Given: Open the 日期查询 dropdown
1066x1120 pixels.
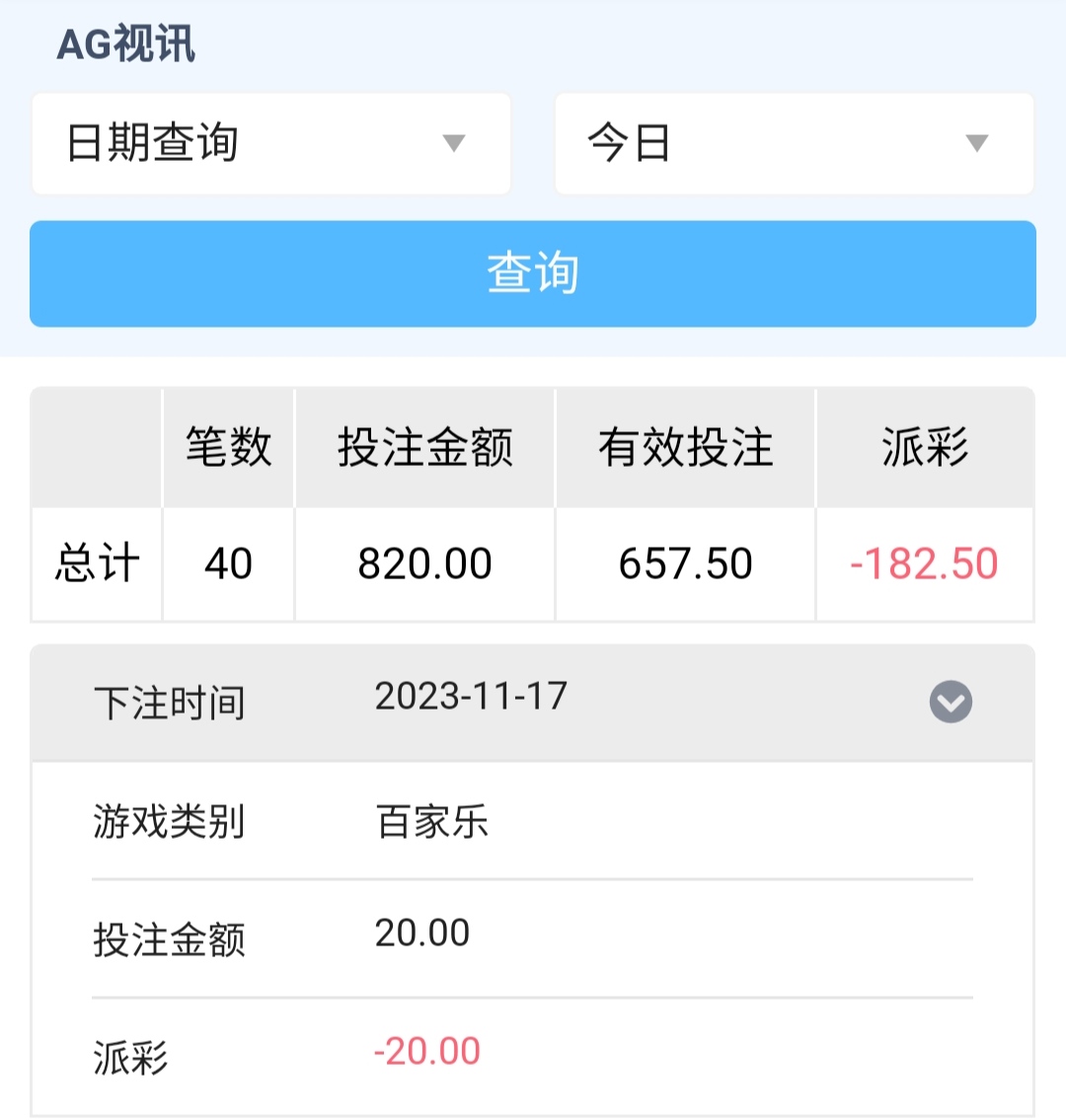Looking at the screenshot, I should (271, 144).
